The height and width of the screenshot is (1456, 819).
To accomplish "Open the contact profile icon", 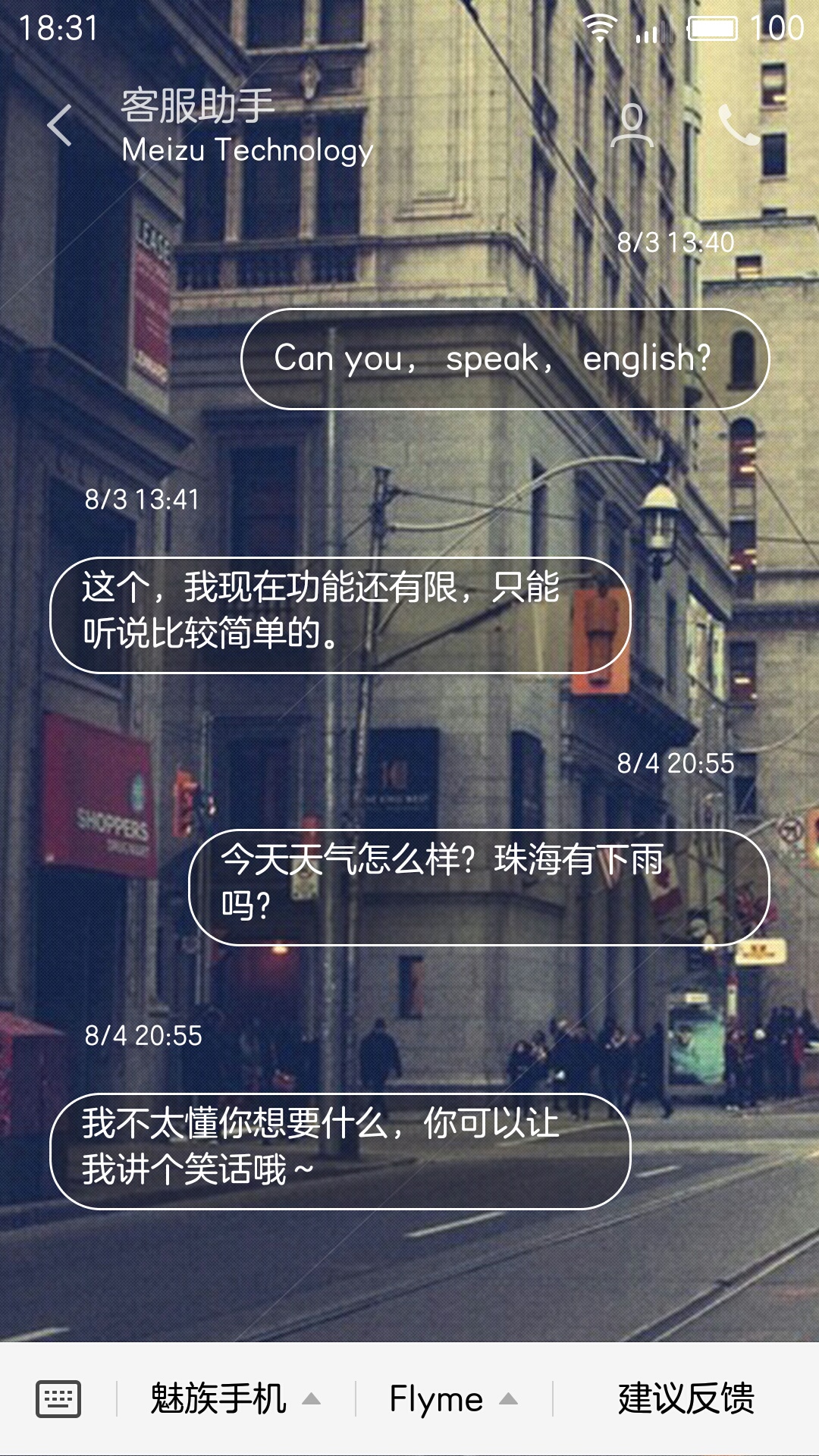I will tap(632, 125).
